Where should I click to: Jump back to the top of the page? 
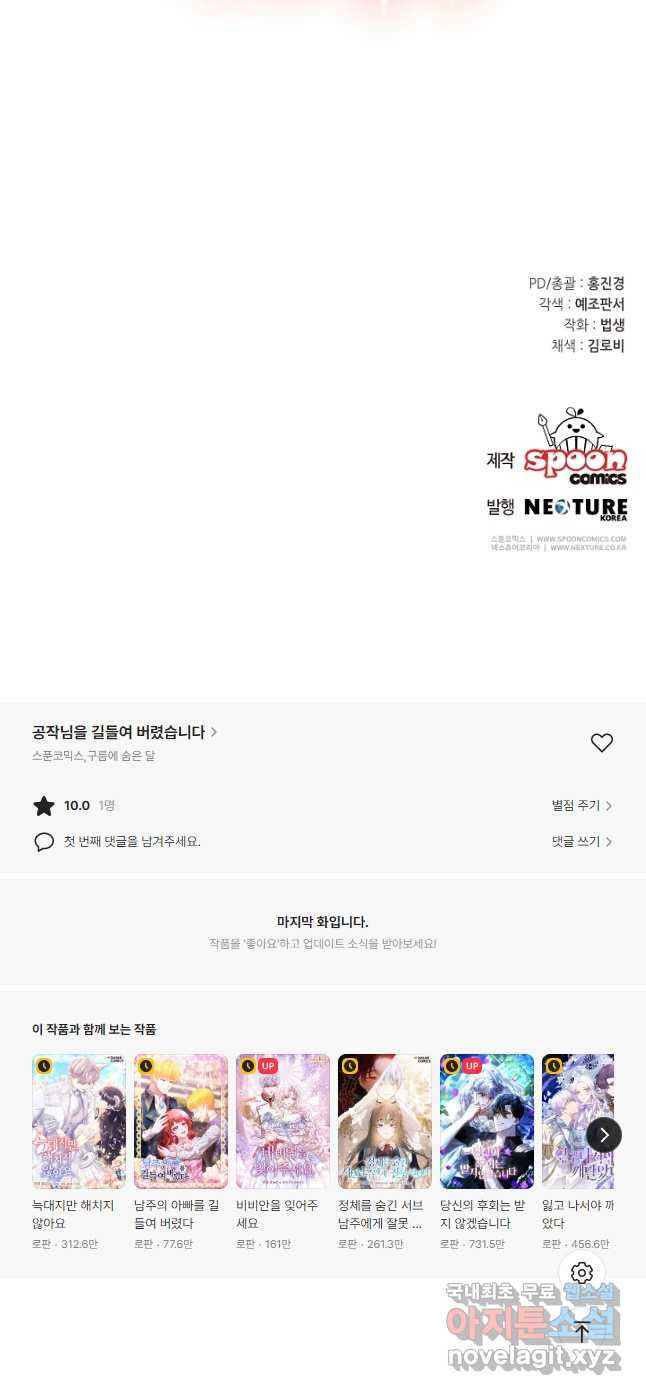click(x=582, y=1331)
